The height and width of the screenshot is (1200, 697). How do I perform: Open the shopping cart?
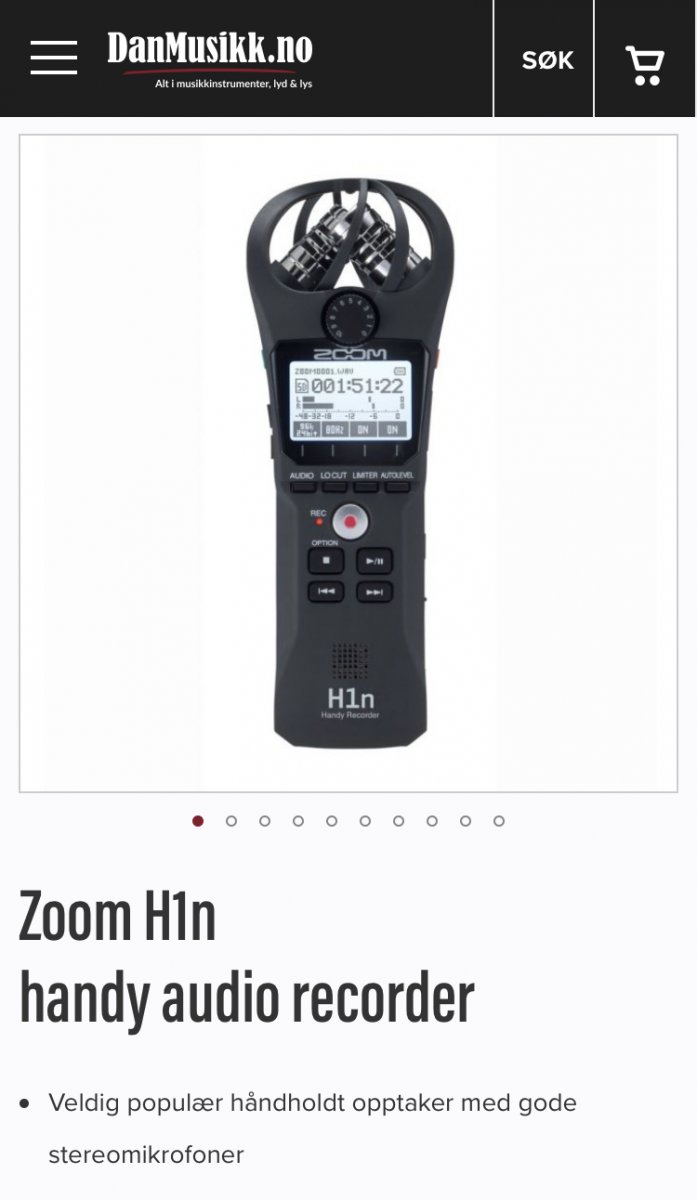(645, 64)
